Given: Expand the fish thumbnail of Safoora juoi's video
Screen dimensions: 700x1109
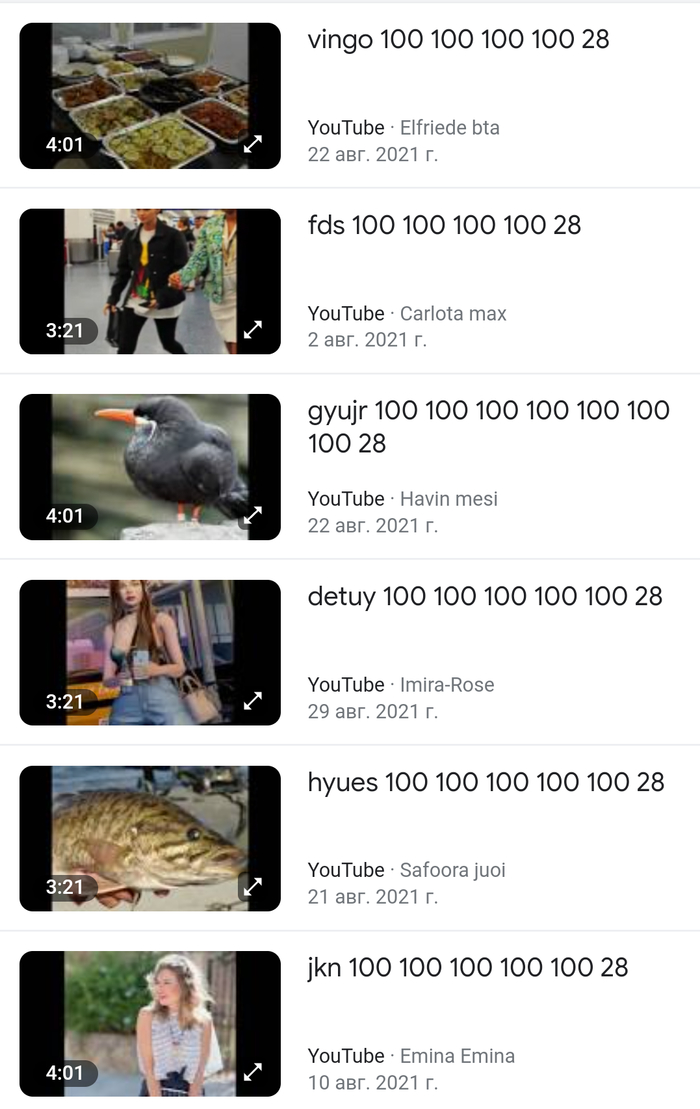Looking at the screenshot, I should 254,887.
